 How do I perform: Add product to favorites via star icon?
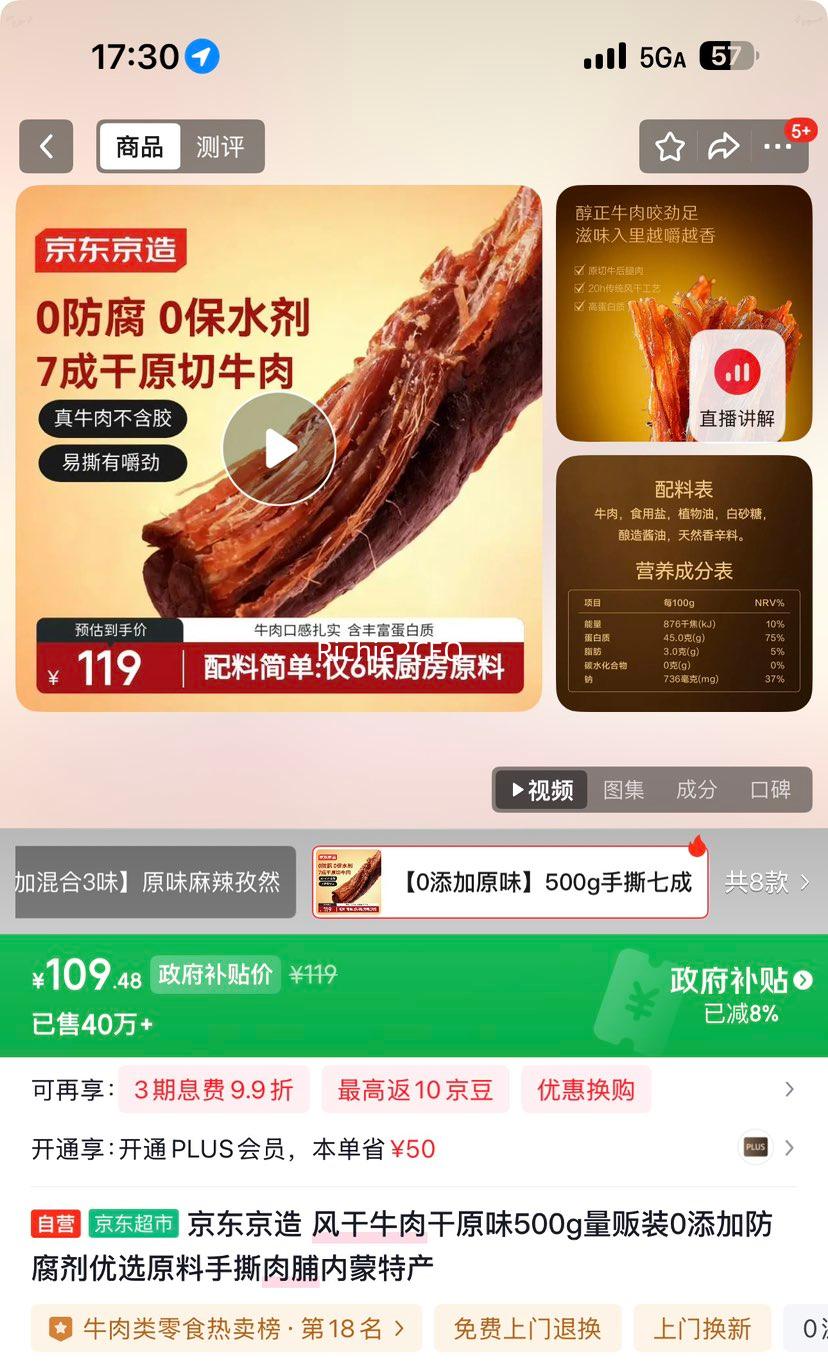[x=668, y=146]
